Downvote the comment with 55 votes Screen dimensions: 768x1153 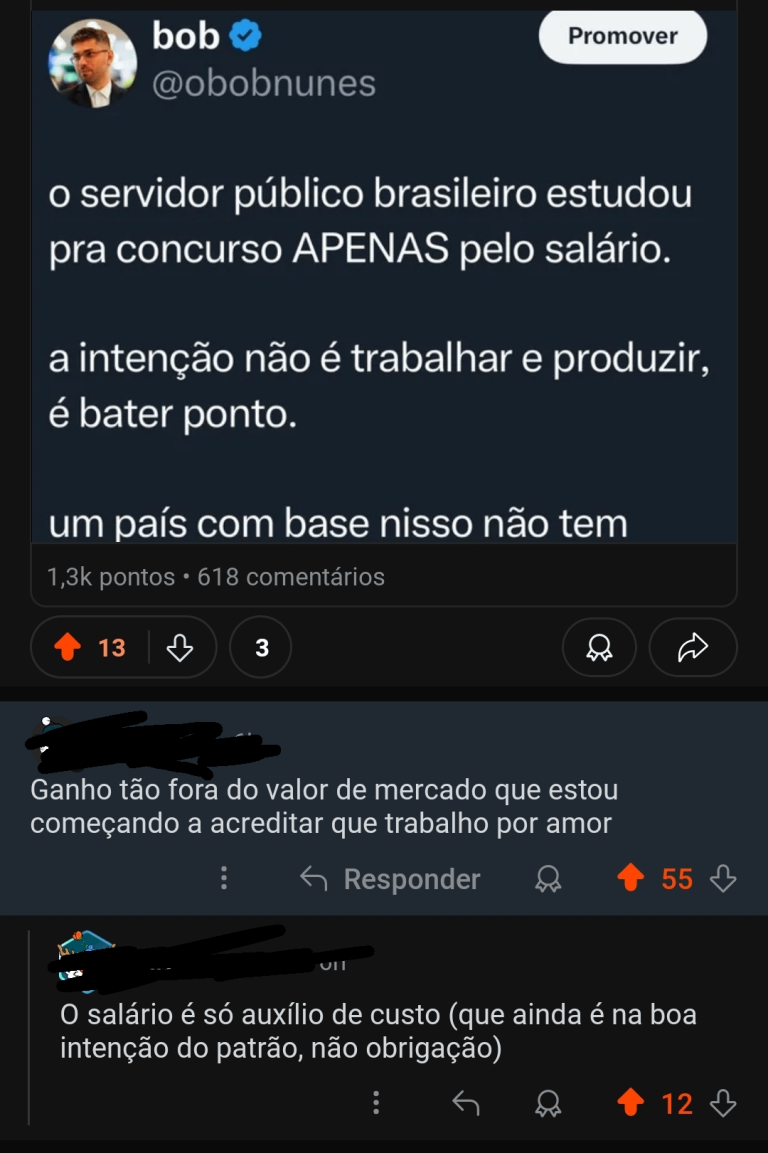tap(723, 879)
